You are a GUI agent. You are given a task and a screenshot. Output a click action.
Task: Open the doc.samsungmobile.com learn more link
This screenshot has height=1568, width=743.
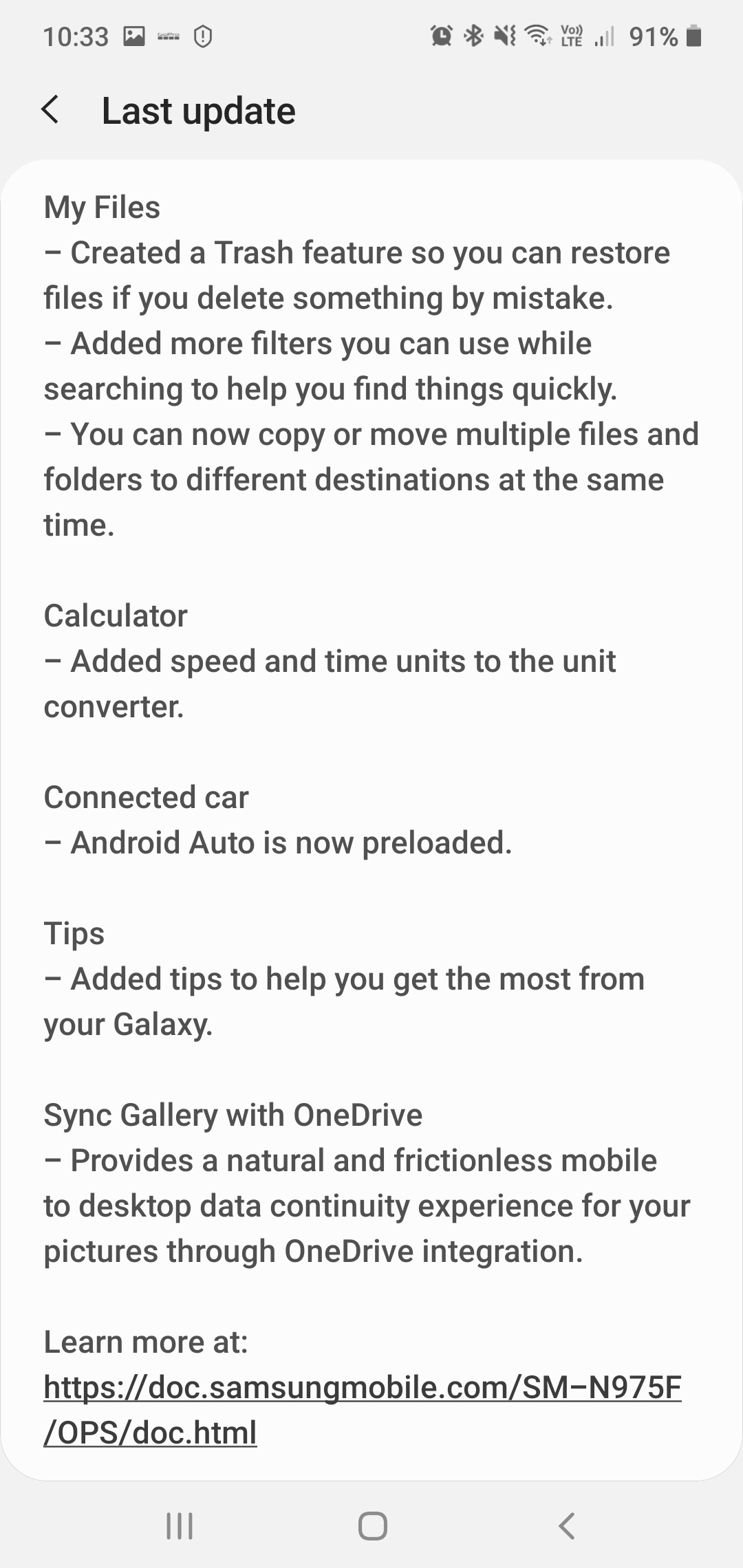tap(363, 1410)
